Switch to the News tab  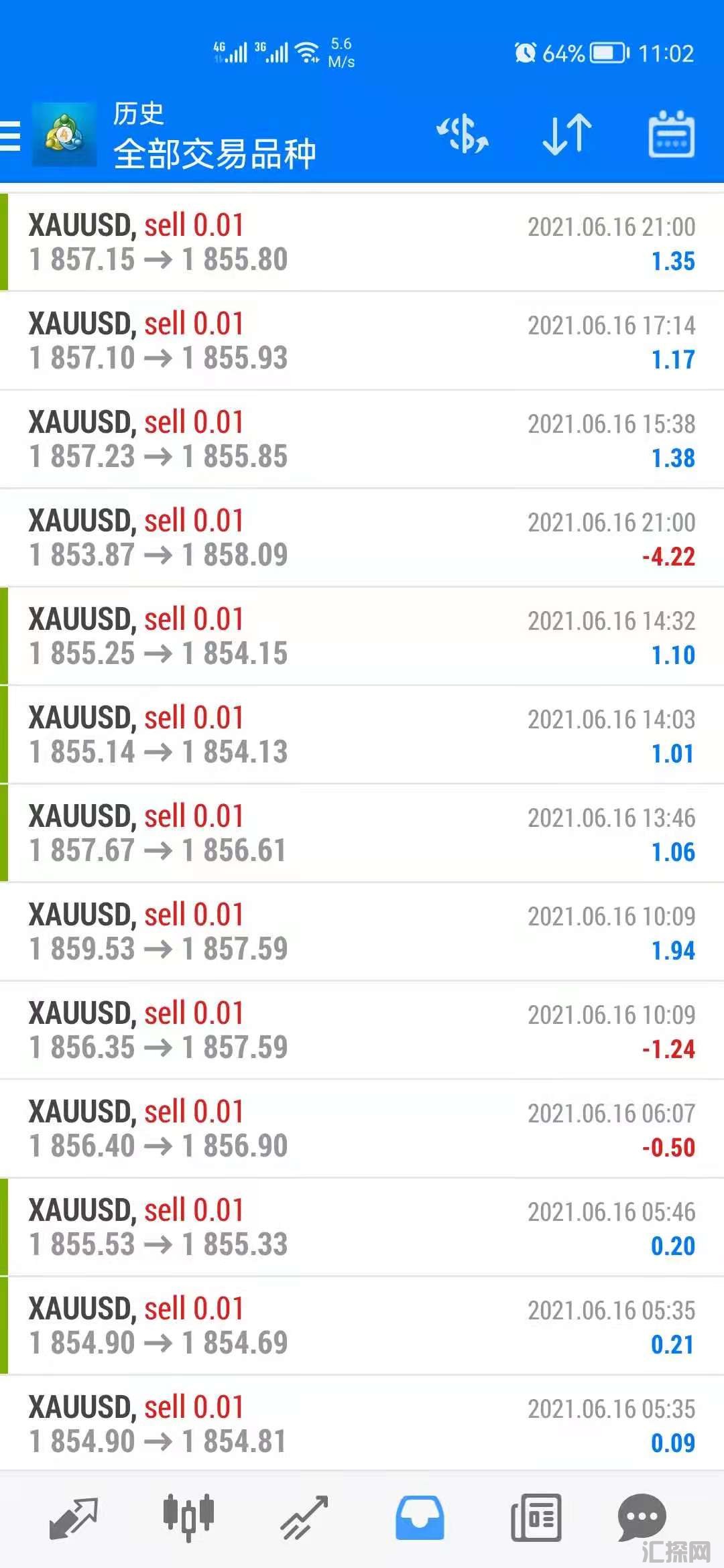click(x=536, y=1517)
